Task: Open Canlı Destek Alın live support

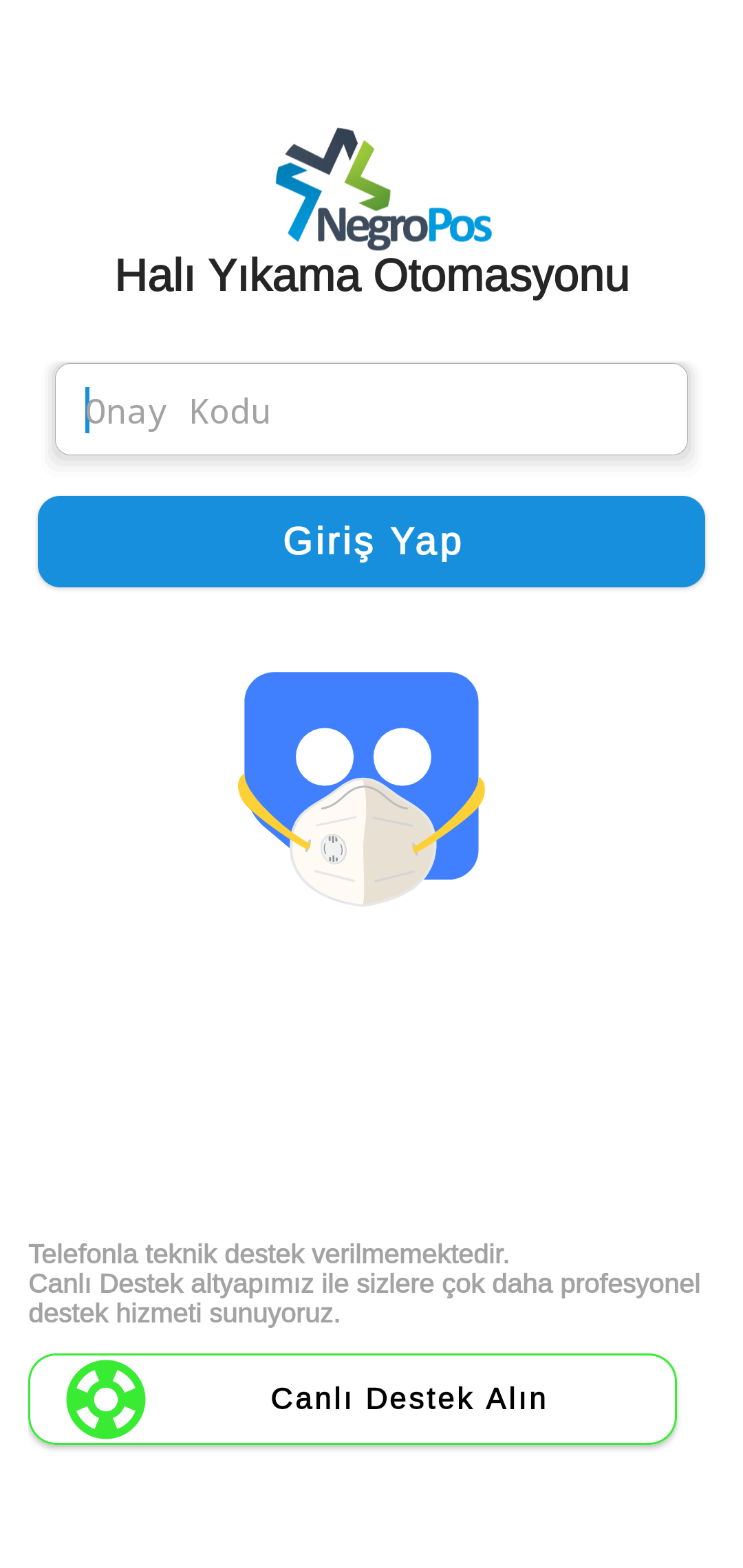Action: tap(352, 1399)
